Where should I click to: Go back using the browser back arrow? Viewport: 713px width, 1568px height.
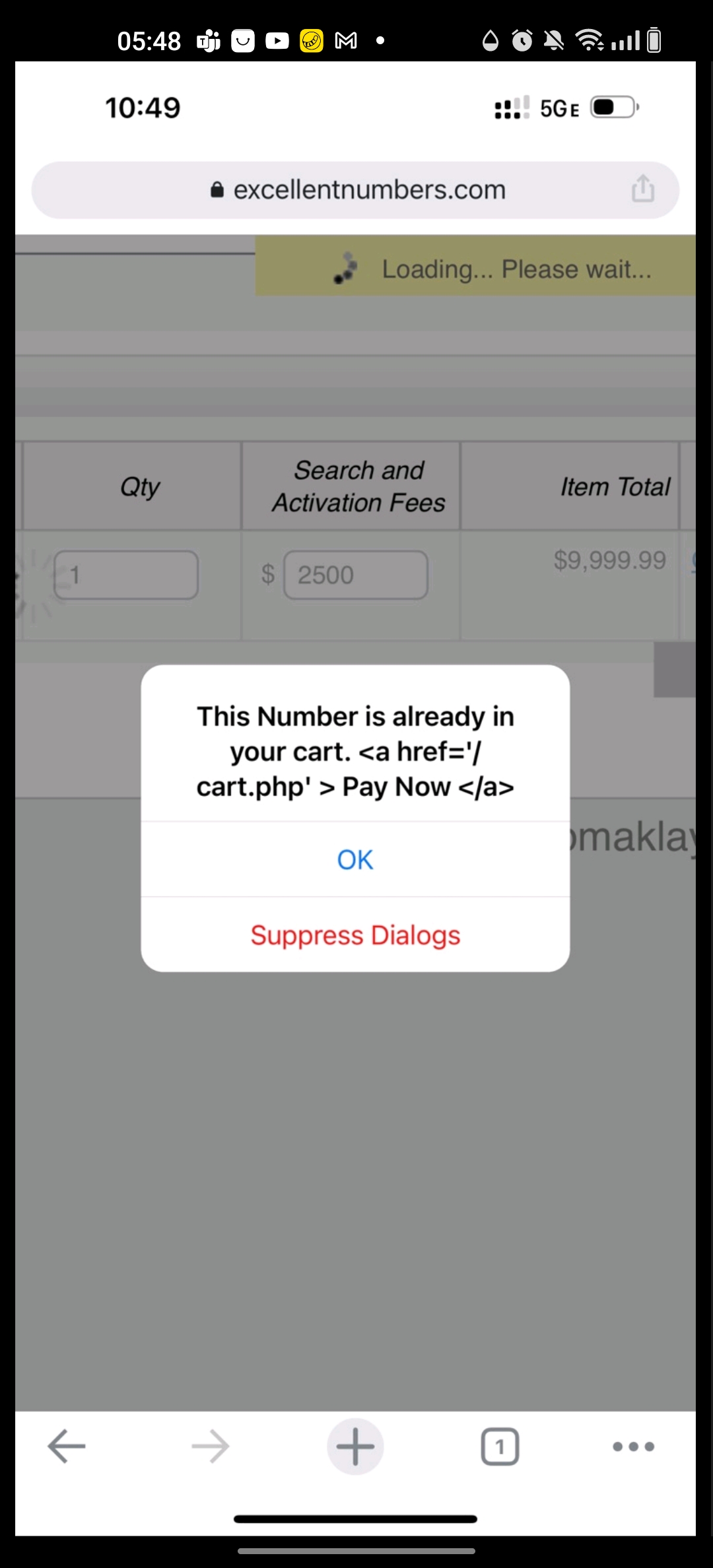[67, 1446]
